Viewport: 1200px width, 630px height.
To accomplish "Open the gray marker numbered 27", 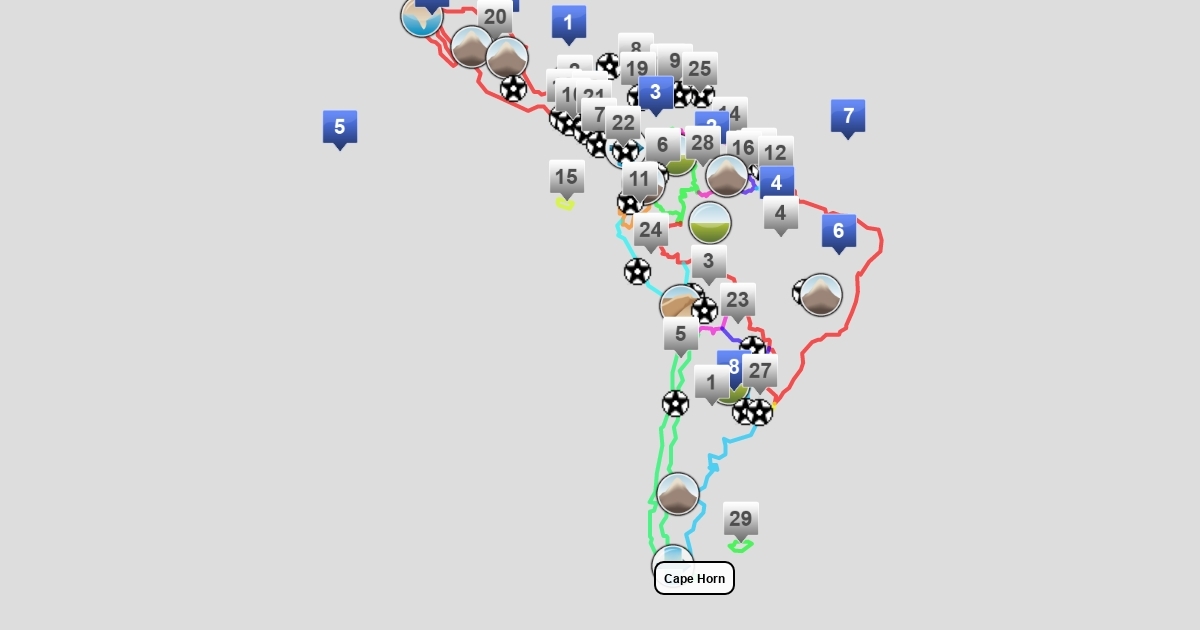I will [761, 371].
